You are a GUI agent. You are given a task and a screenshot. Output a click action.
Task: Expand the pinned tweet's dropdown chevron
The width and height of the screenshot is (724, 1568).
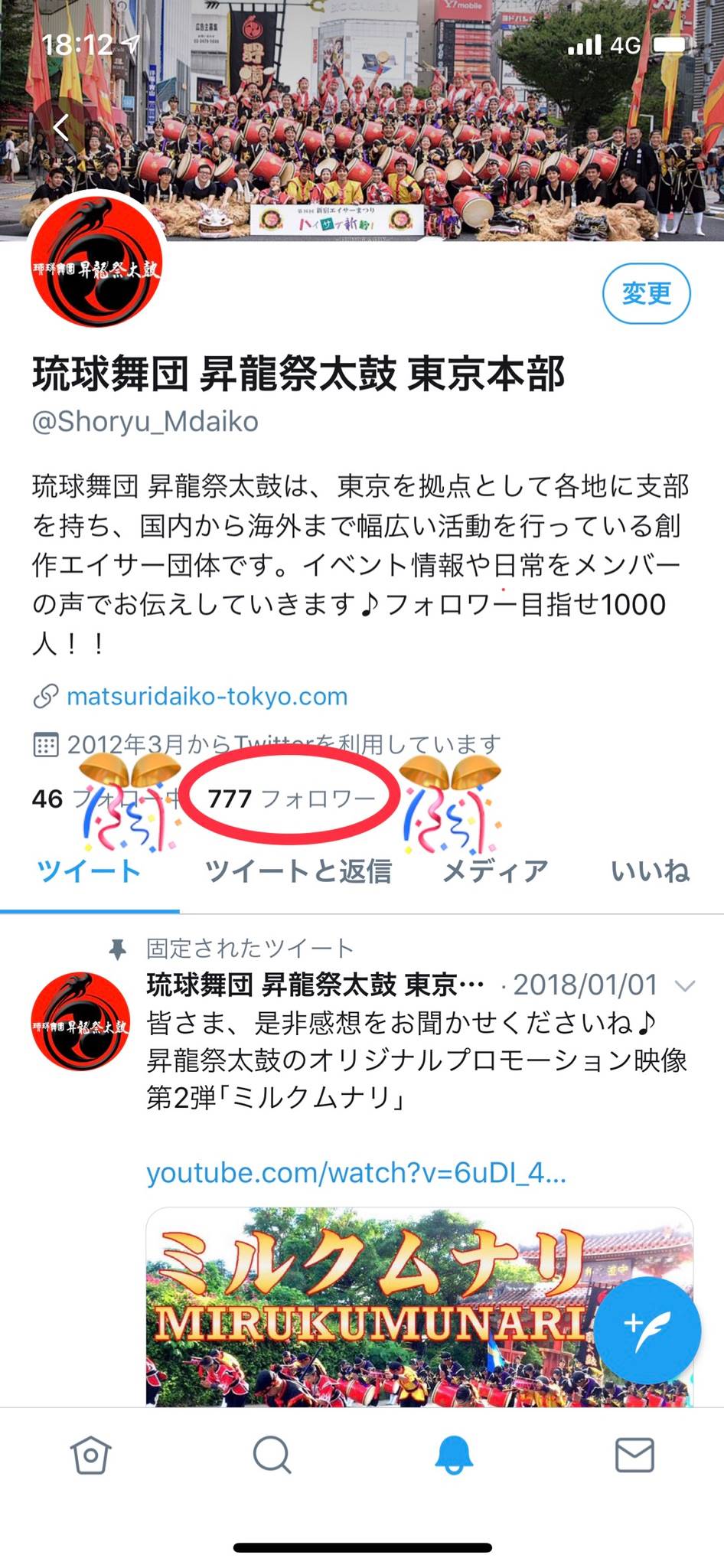684,985
